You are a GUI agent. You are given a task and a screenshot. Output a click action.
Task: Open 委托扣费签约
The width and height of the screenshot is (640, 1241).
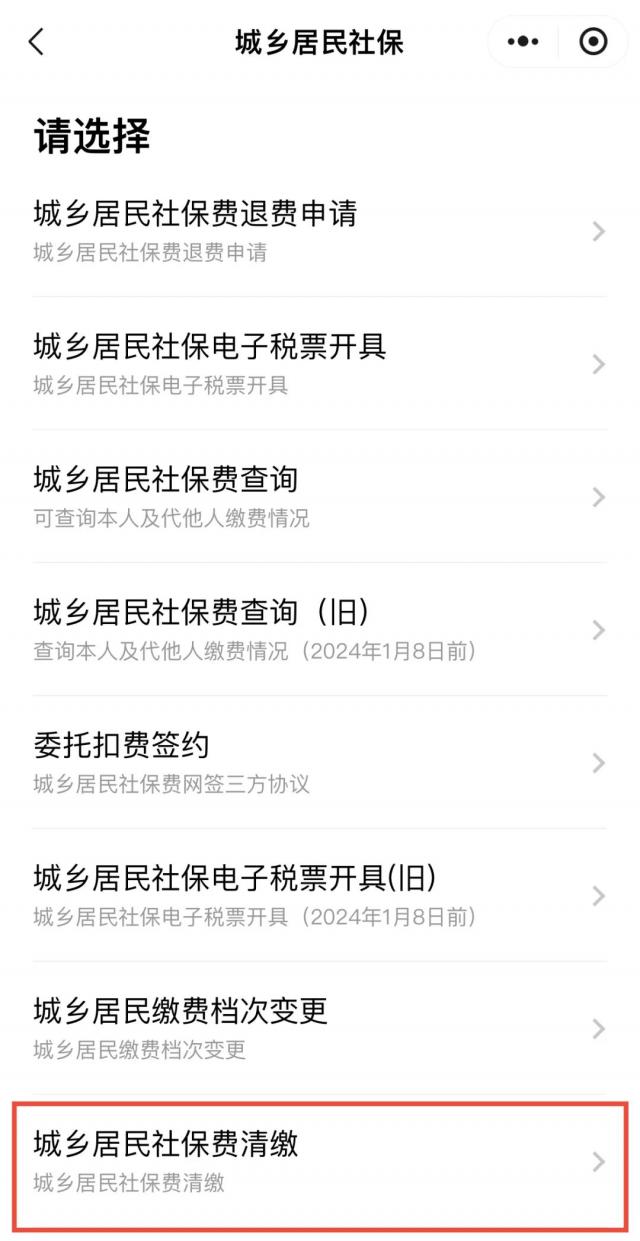pyautogui.click(x=319, y=762)
